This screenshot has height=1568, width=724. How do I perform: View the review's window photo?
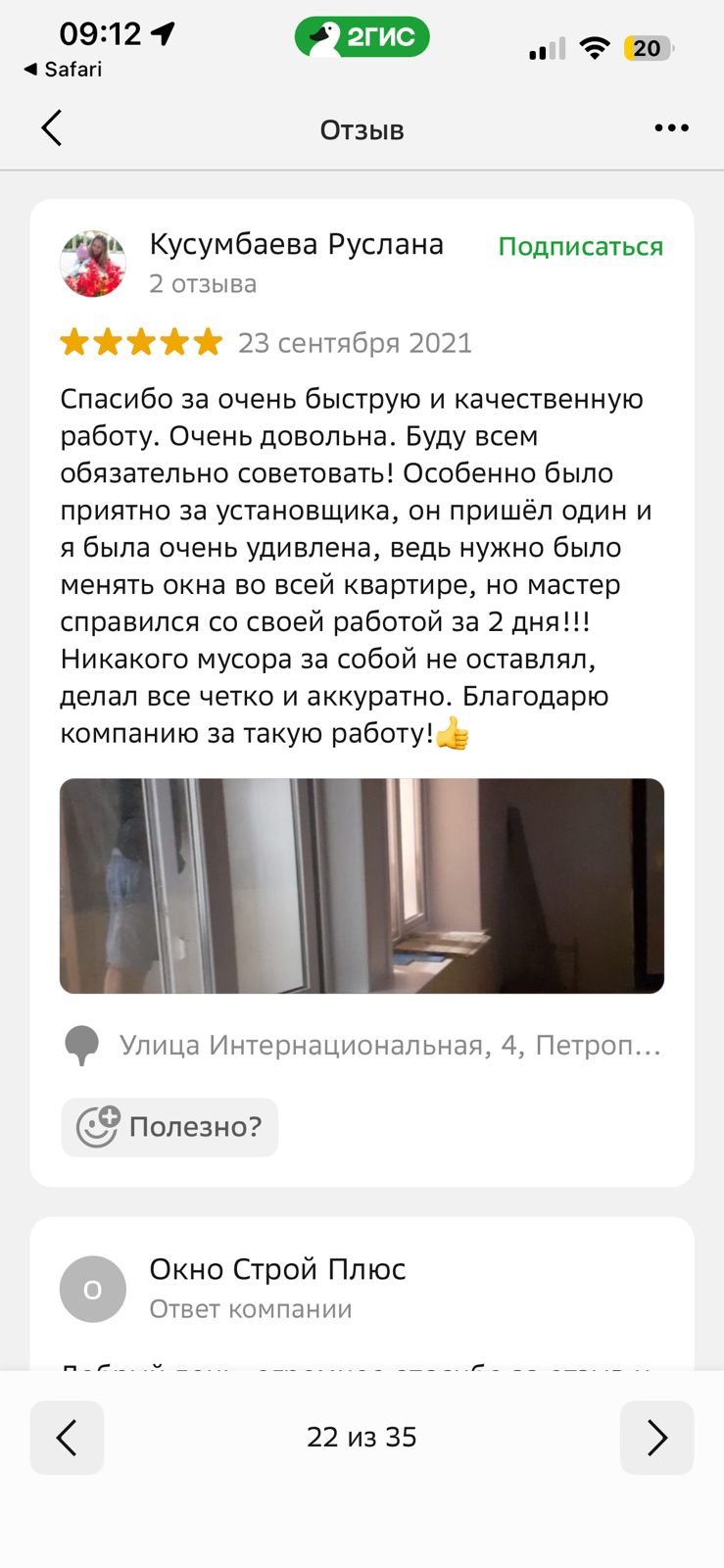362,886
